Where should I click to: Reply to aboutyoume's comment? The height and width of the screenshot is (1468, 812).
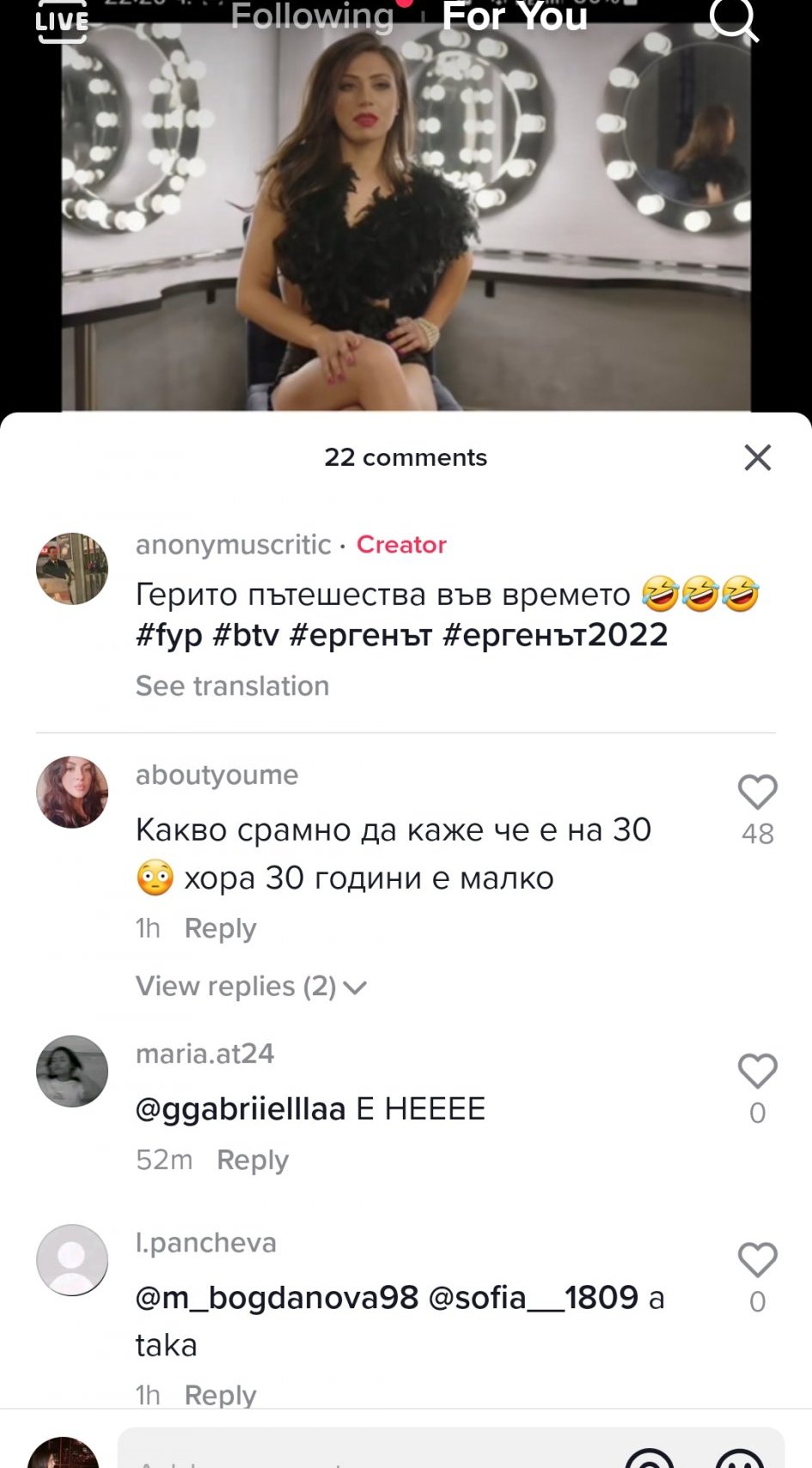220,928
